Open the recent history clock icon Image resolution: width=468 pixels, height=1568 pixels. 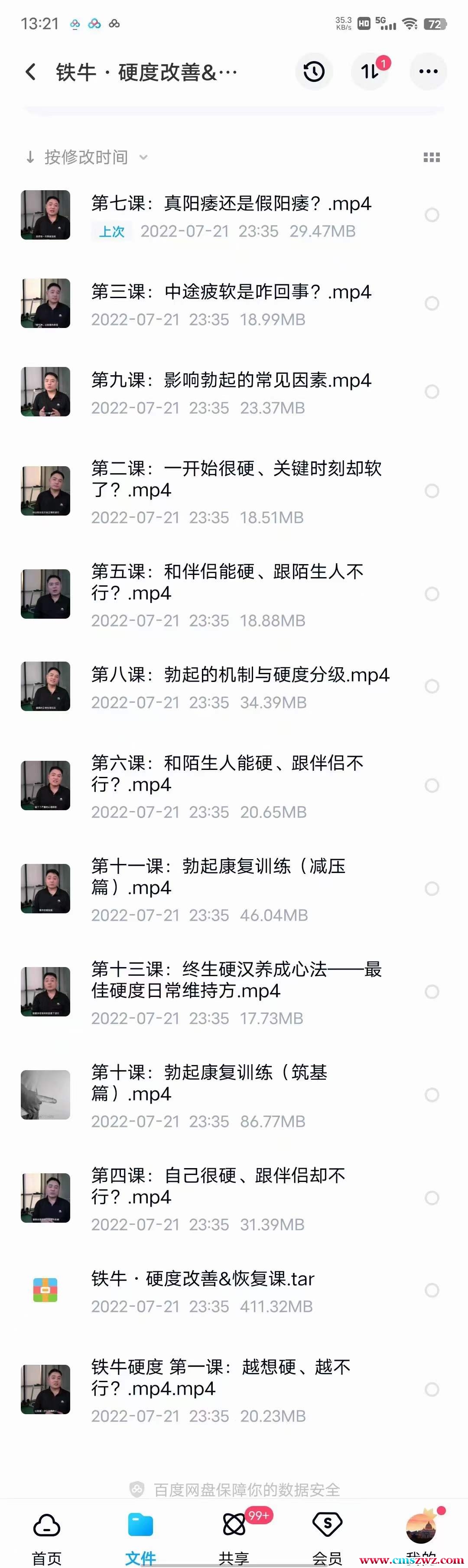(314, 72)
